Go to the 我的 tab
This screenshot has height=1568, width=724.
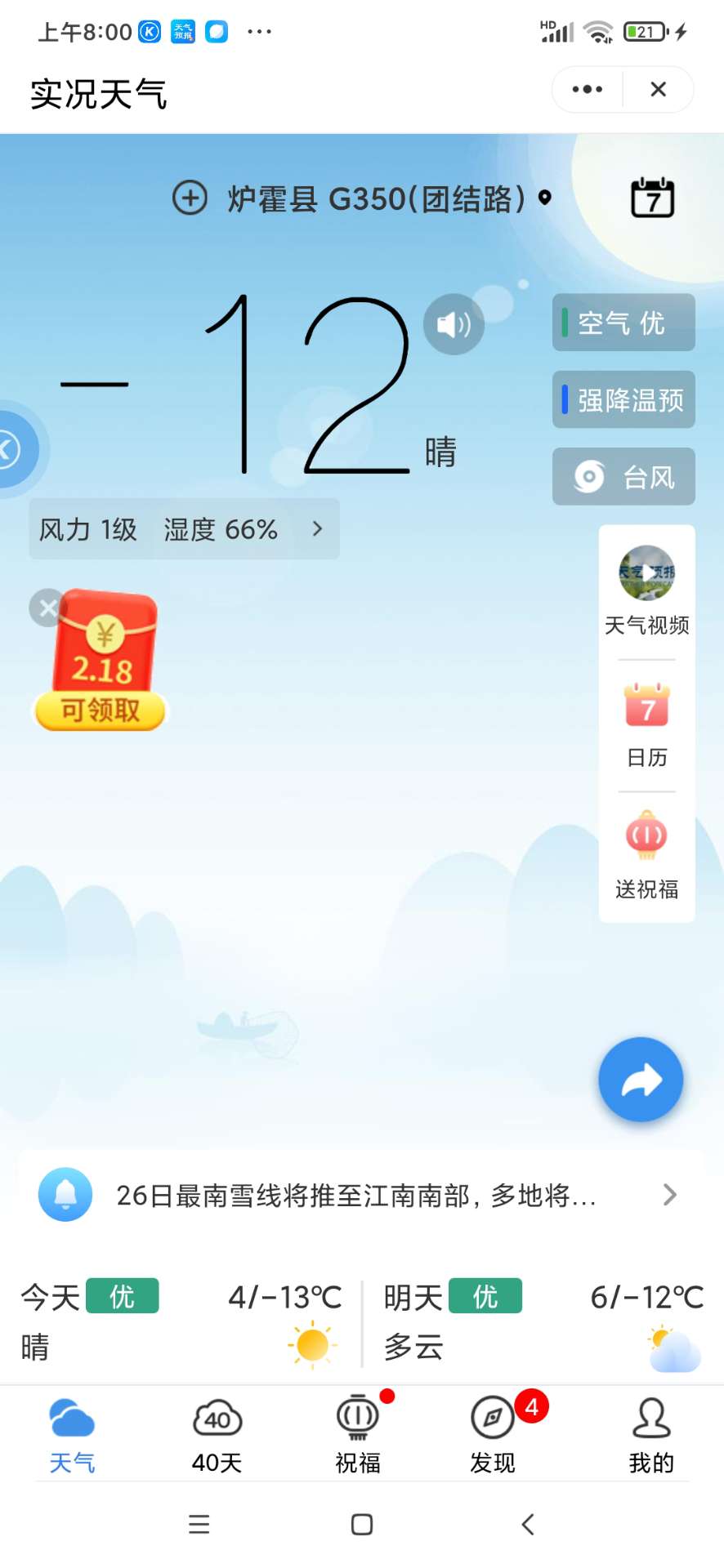[x=650, y=1435]
